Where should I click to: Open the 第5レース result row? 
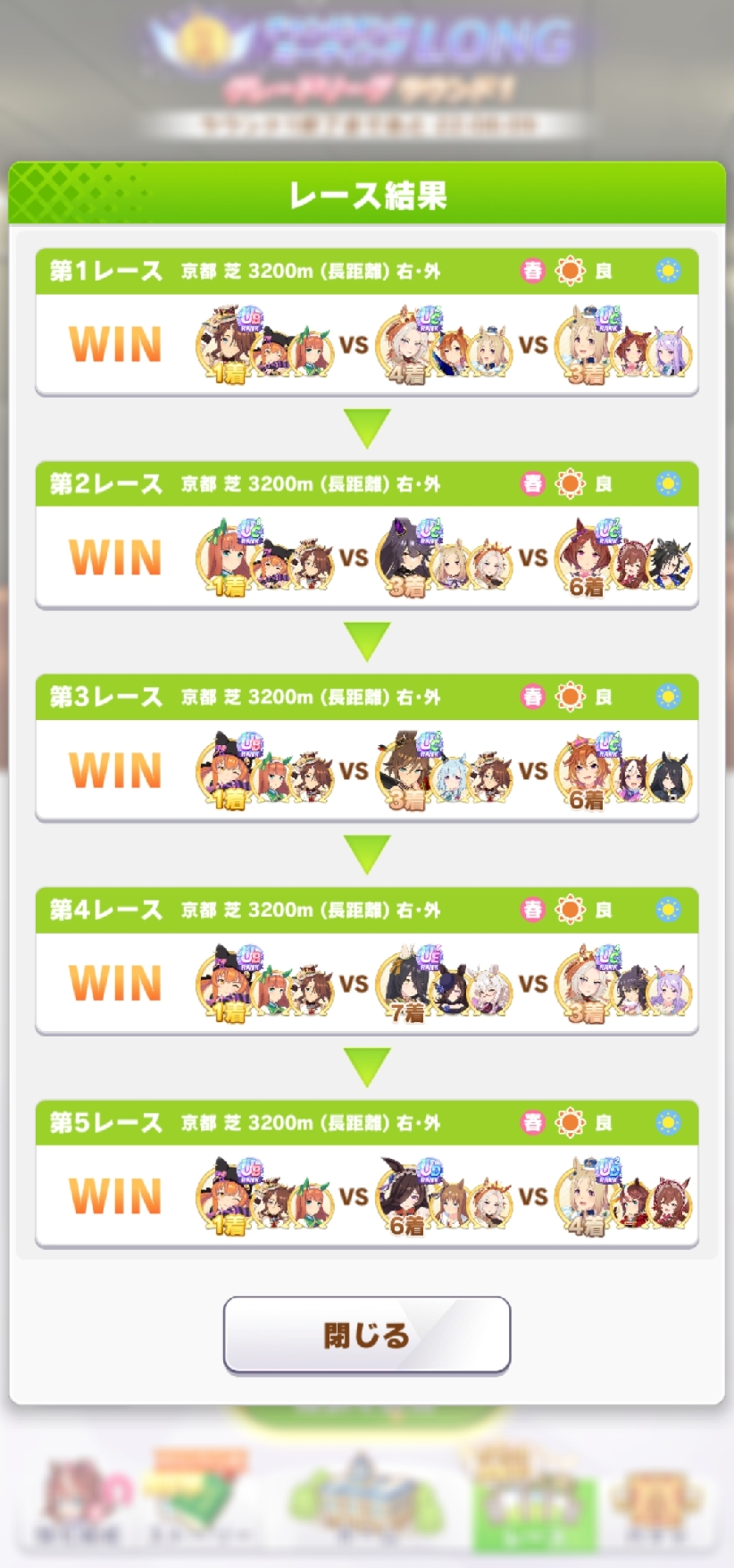pos(366,1174)
